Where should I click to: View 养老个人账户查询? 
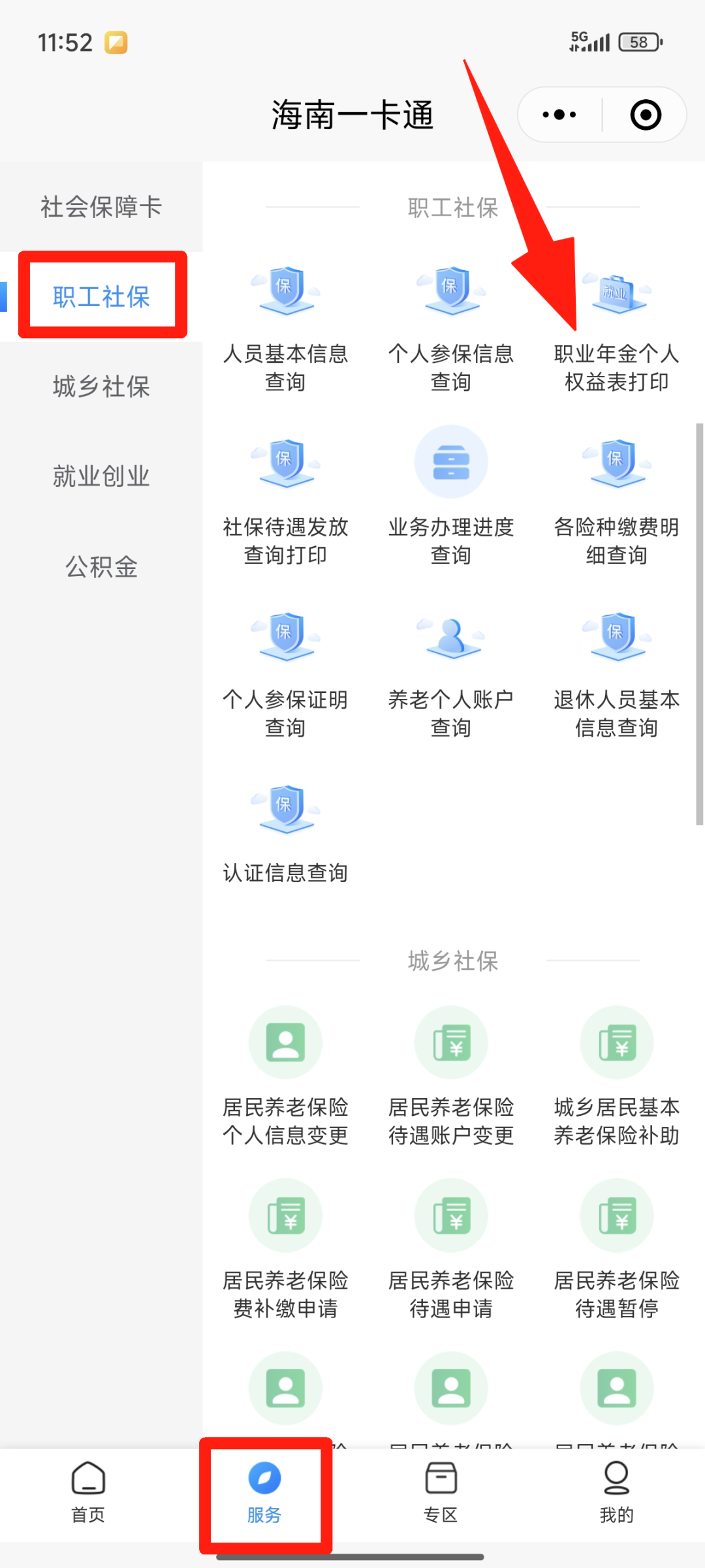click(451, 672)
